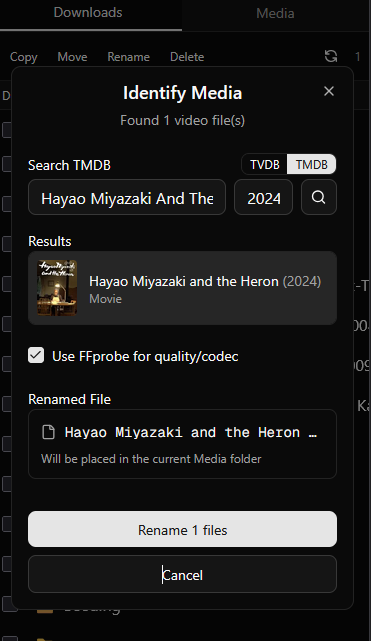Uncheck Use FFprobe for quality/codec
The height and width of the screenshot is (641, 371).
point(36,355)
